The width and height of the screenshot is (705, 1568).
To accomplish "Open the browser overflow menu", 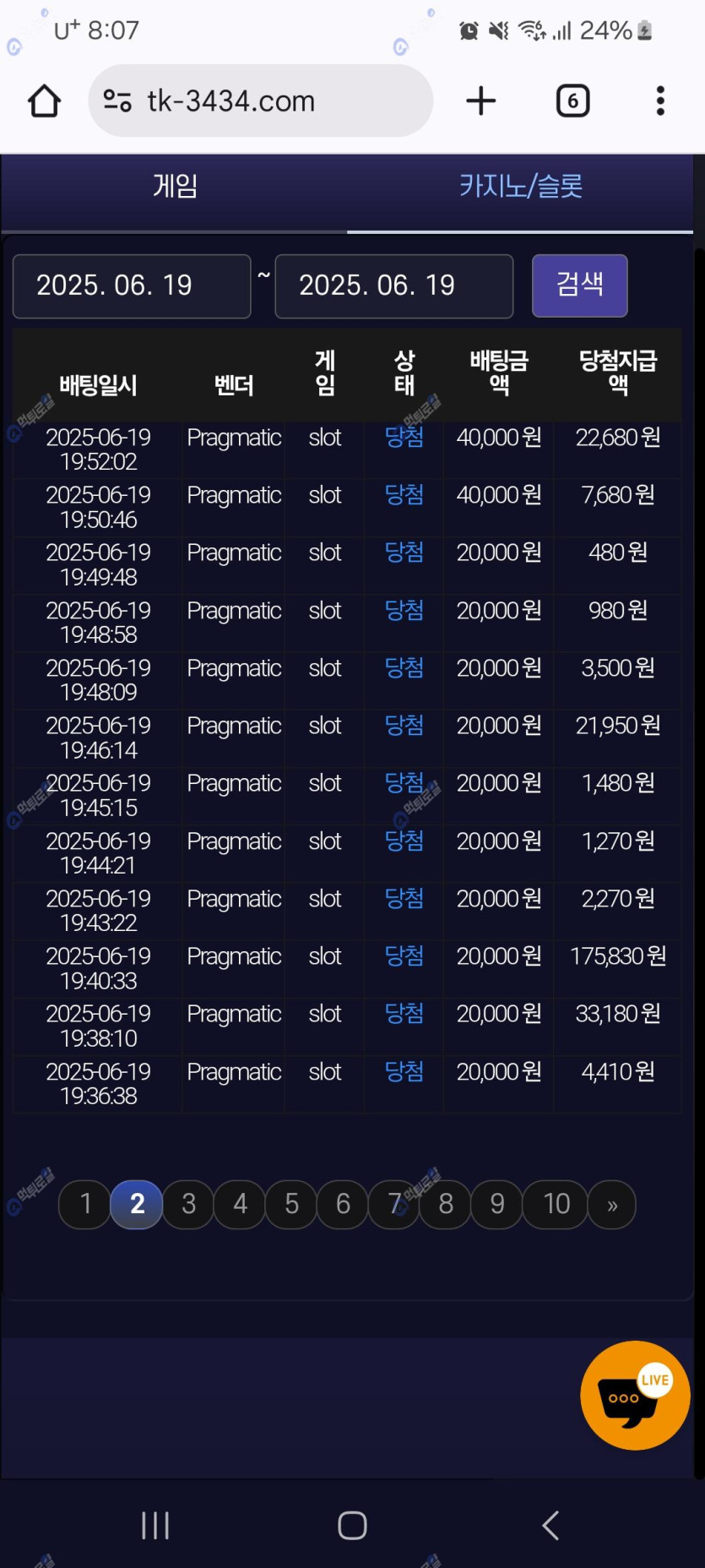I will [660, 101].
